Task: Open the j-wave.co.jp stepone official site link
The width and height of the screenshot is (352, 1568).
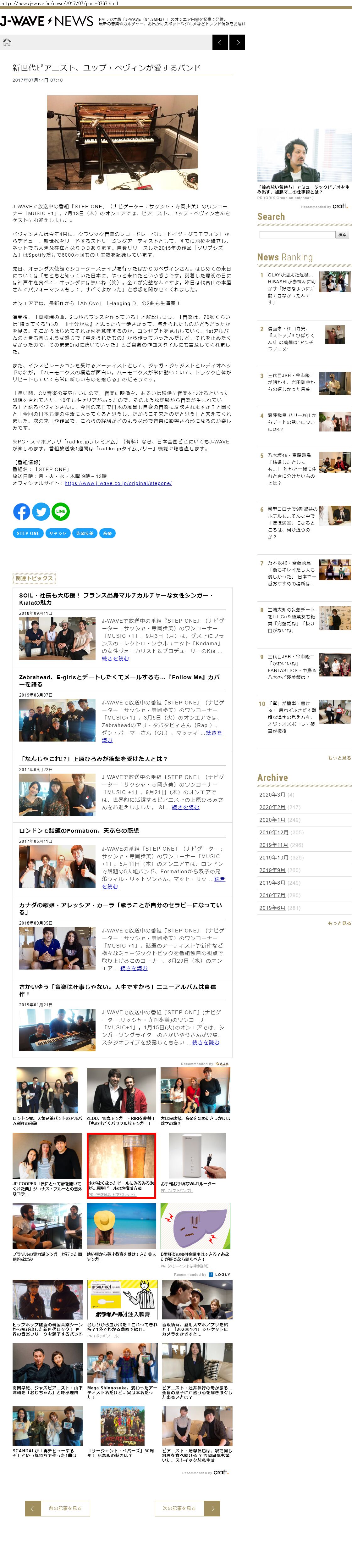Action: click(x=118, y=483)
